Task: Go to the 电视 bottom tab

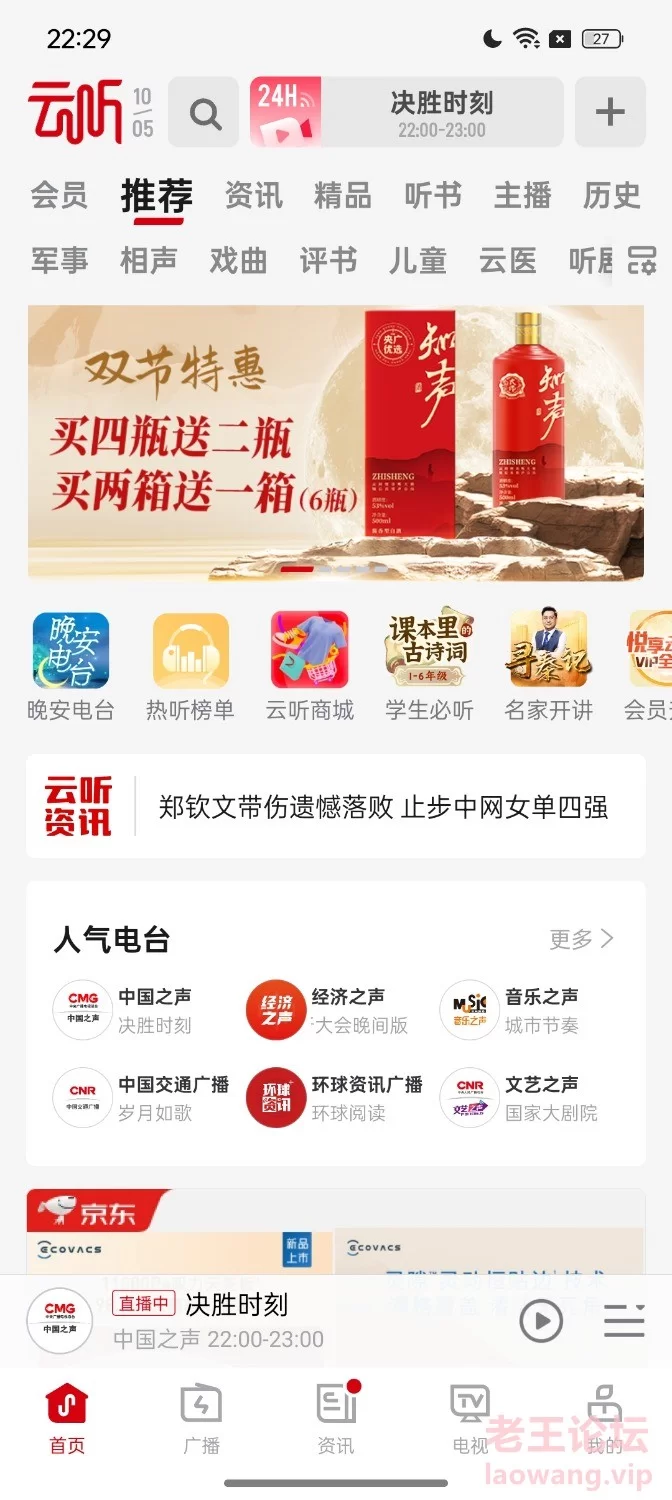Action: pos(470,1419)
